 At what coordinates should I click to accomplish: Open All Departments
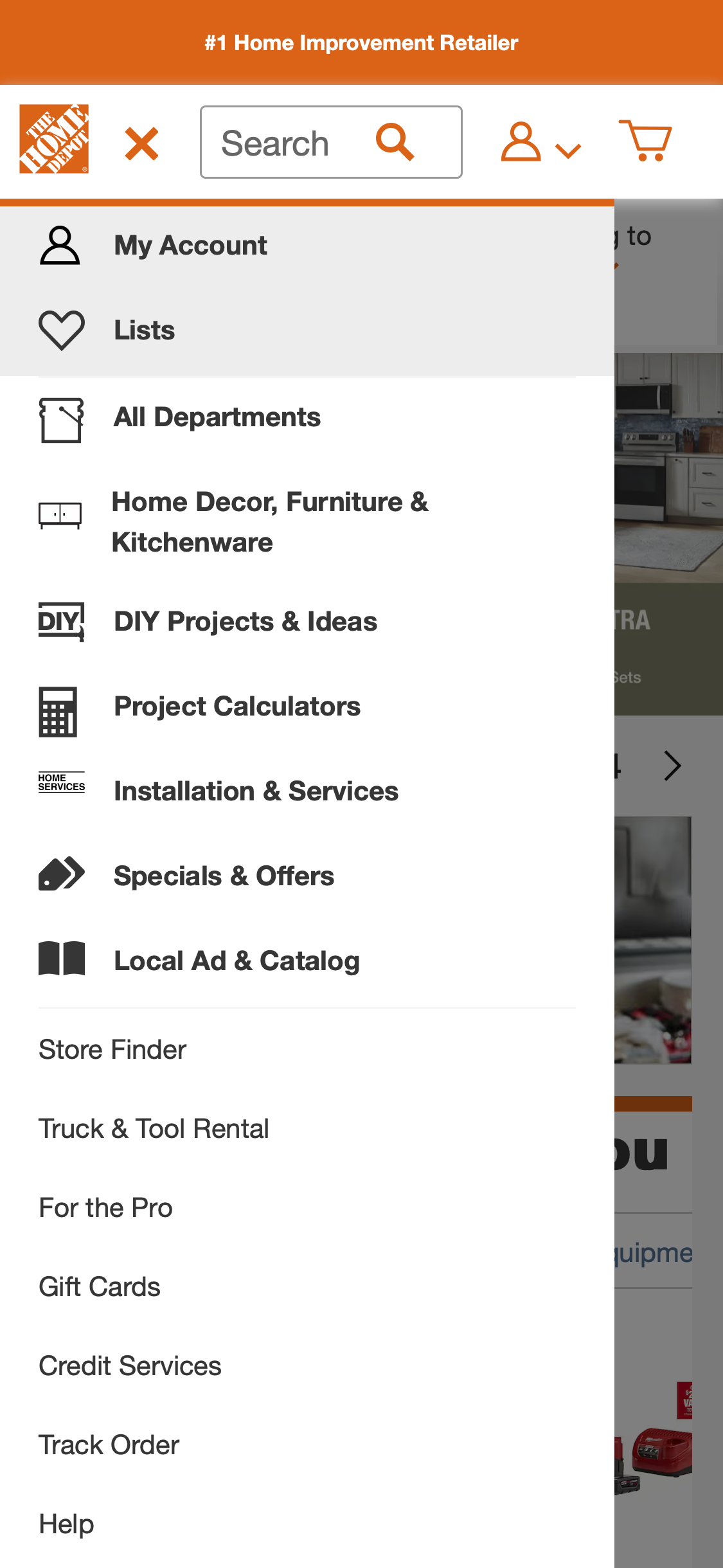[x=217, y=417]
